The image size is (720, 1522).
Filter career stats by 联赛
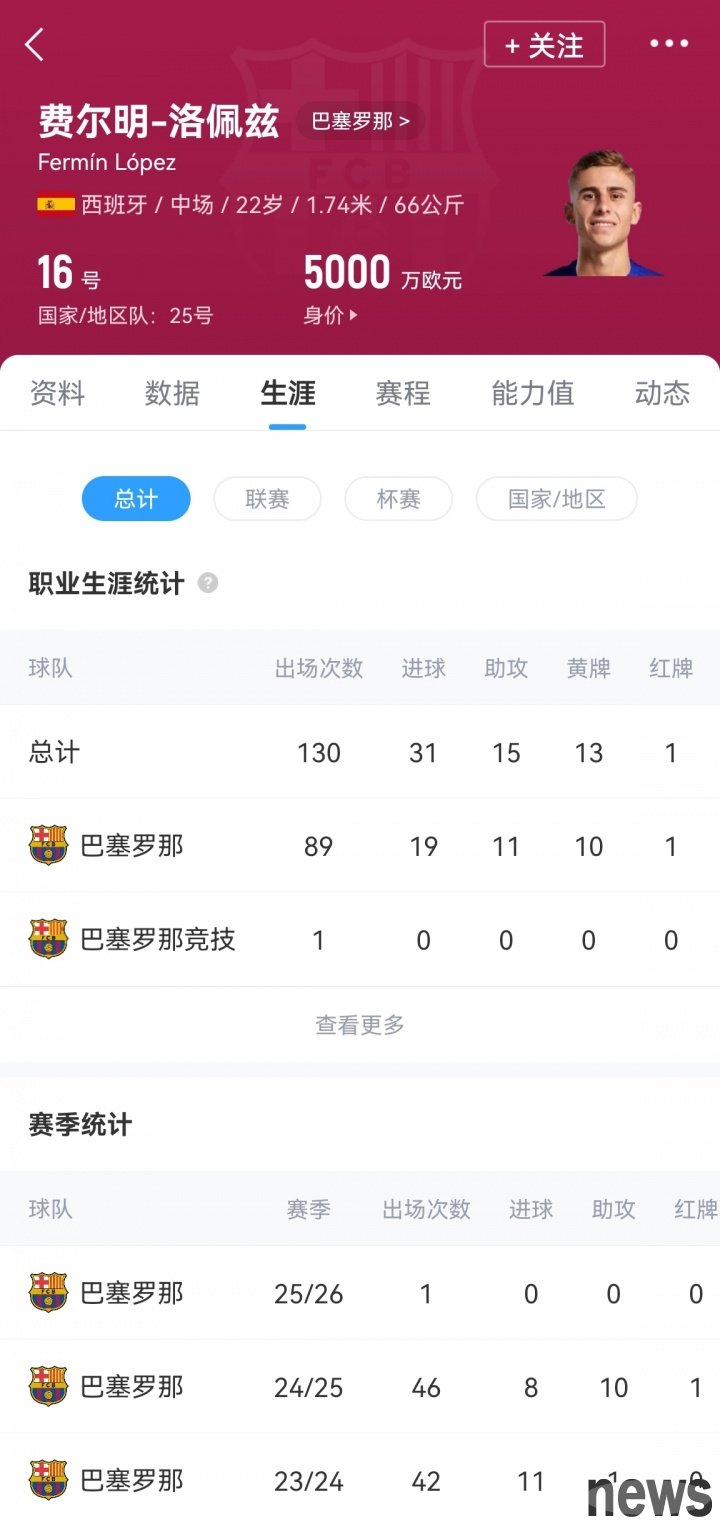click(x=267, y=498)
